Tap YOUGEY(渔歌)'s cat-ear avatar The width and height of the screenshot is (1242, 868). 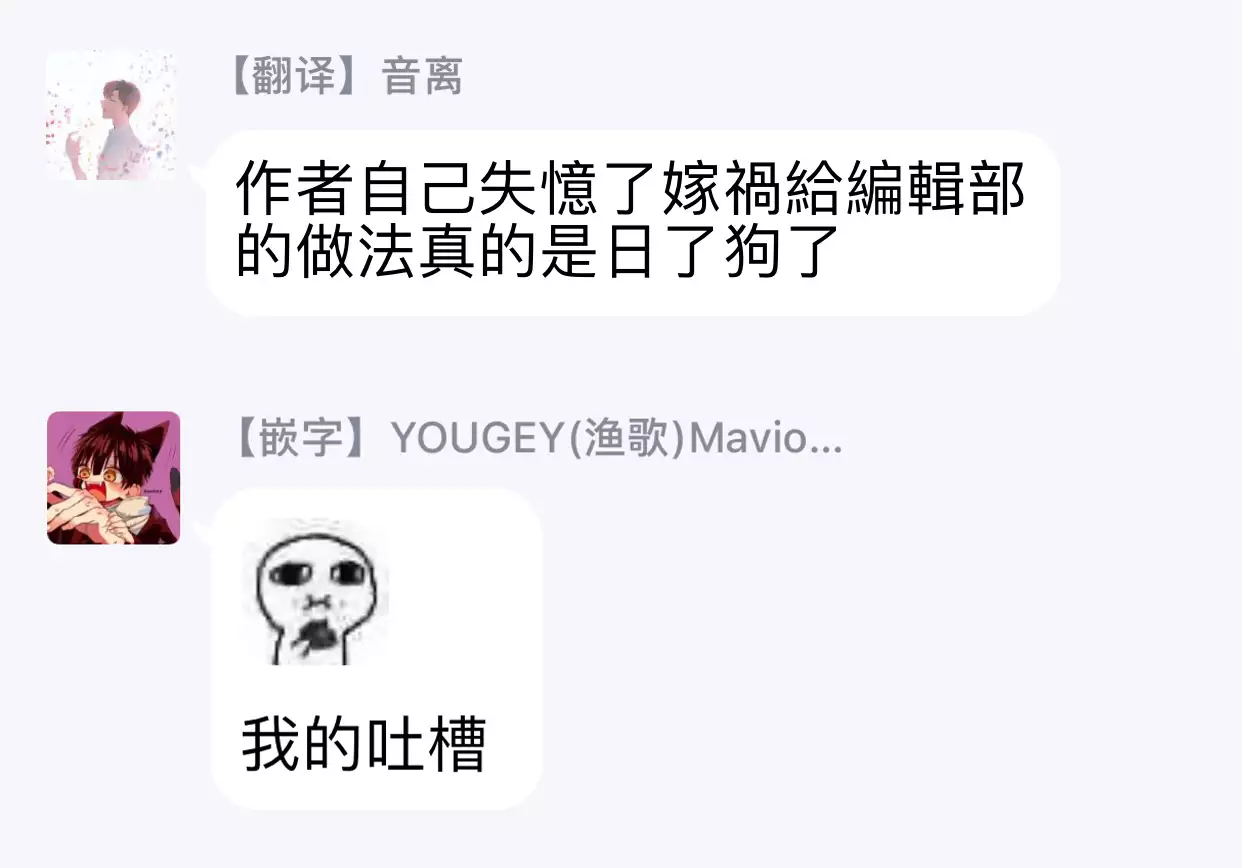(x=113, y=478)
